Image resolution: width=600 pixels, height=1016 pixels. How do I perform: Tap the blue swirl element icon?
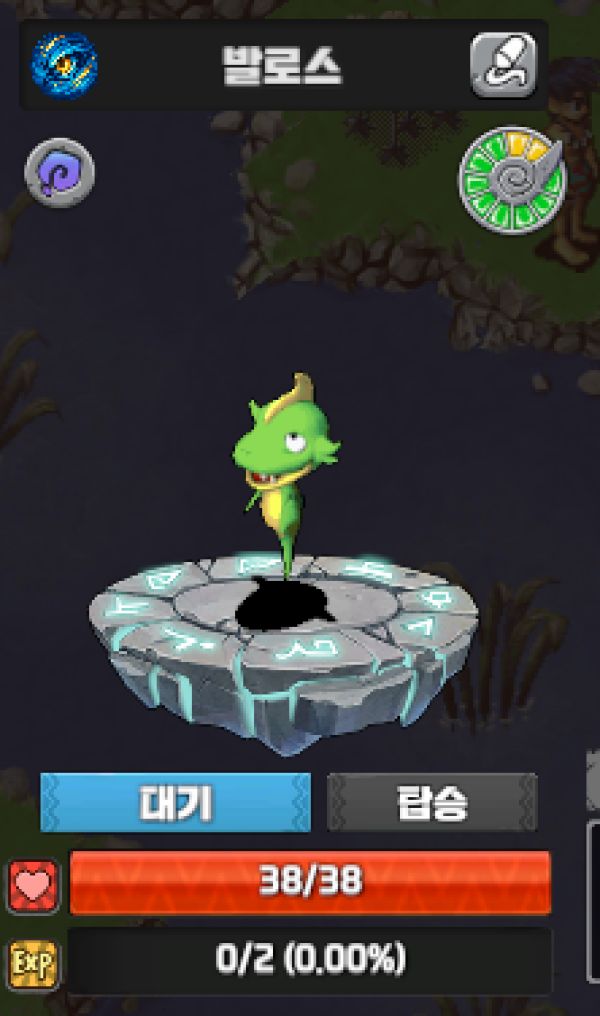click(x=64, y=63)
